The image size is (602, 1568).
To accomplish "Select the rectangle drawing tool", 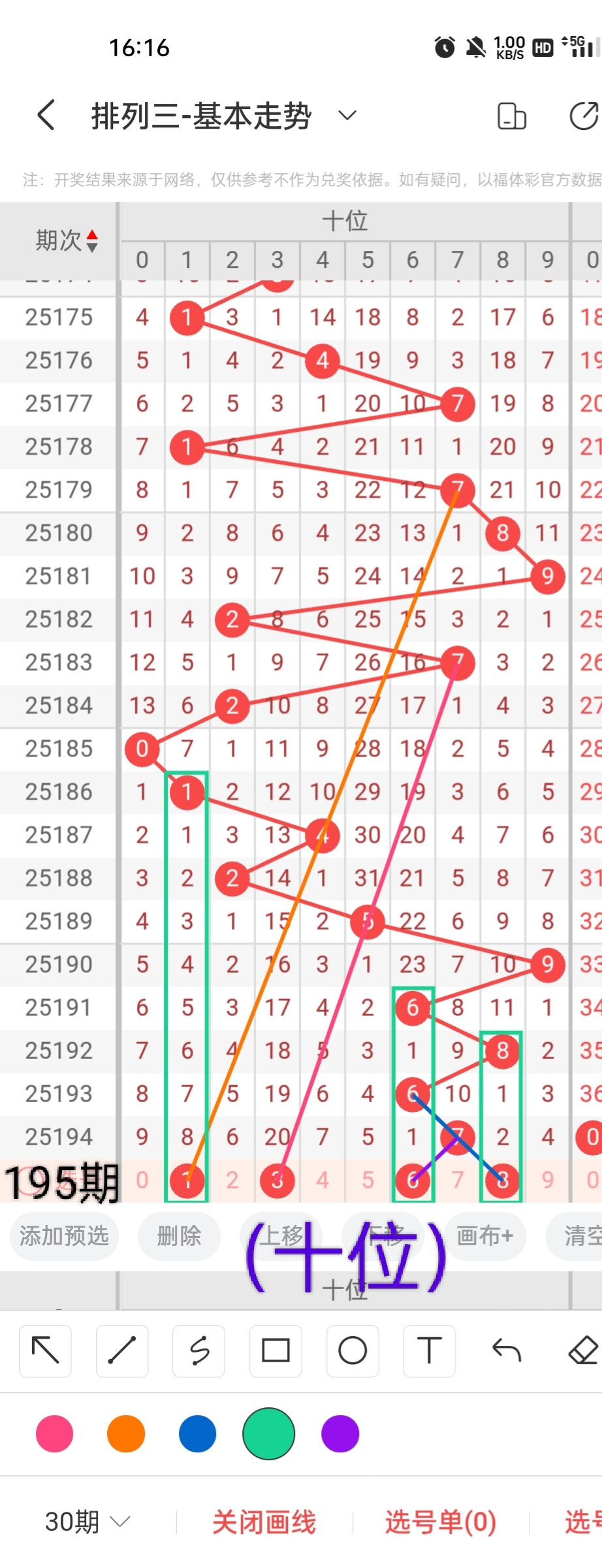I will click(276, 1350).
